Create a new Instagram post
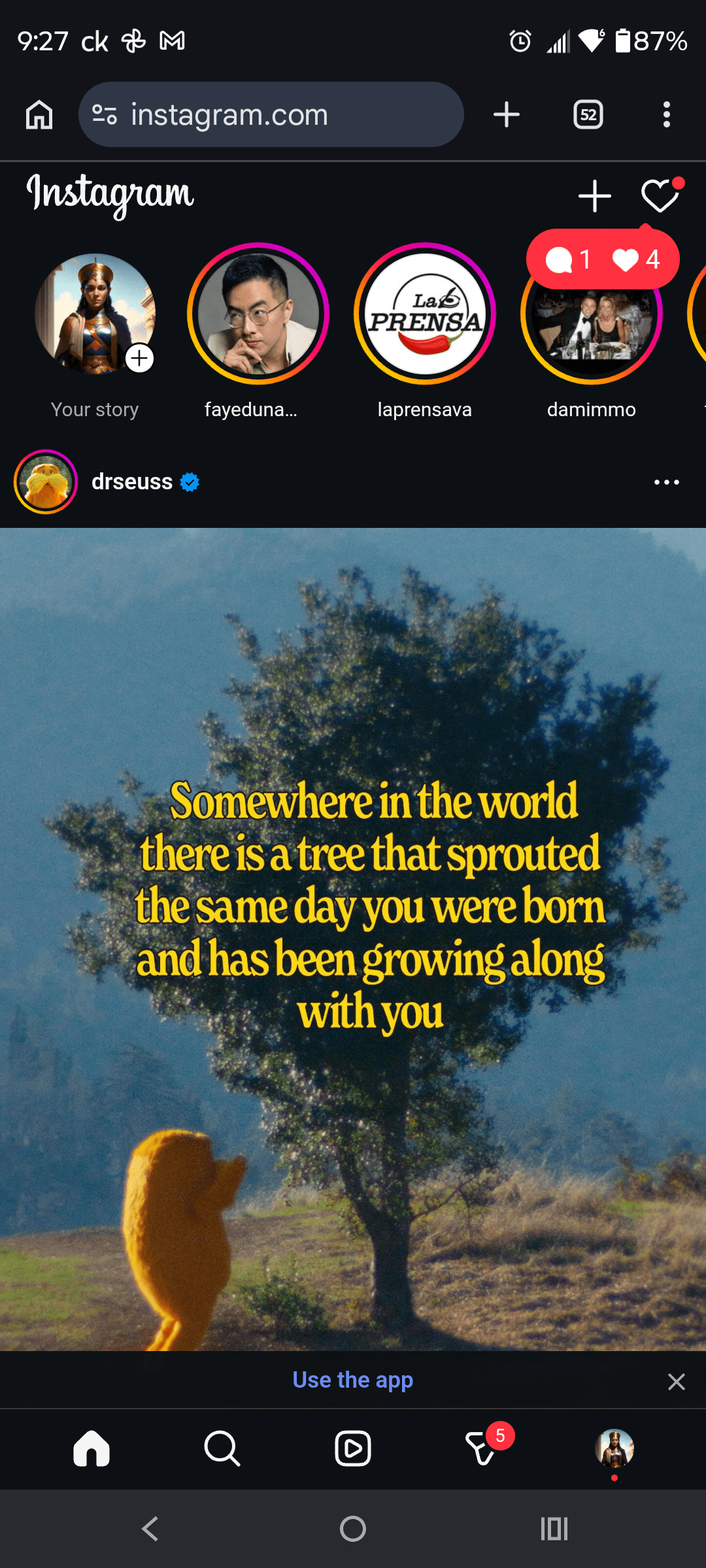Screen dimensions: 706x1568 coord(594,196)
